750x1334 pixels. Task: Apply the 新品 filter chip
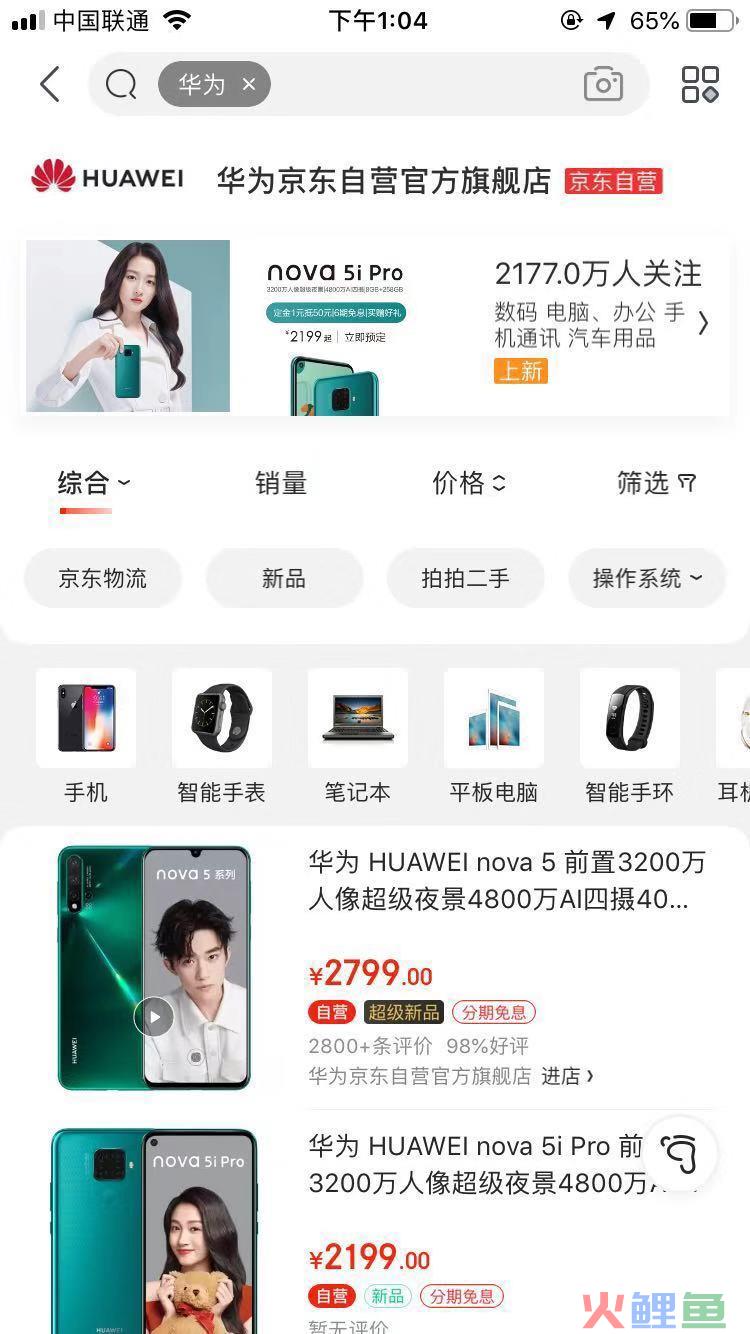coord(284,578)
